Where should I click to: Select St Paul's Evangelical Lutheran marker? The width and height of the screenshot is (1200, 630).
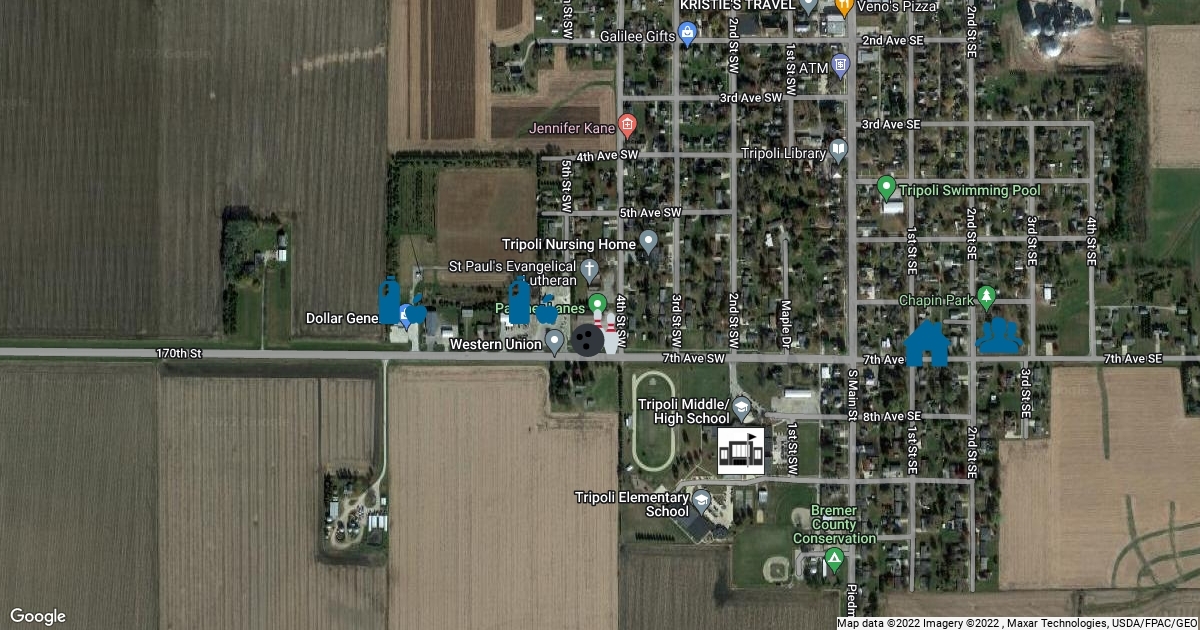tap(590, 269)
